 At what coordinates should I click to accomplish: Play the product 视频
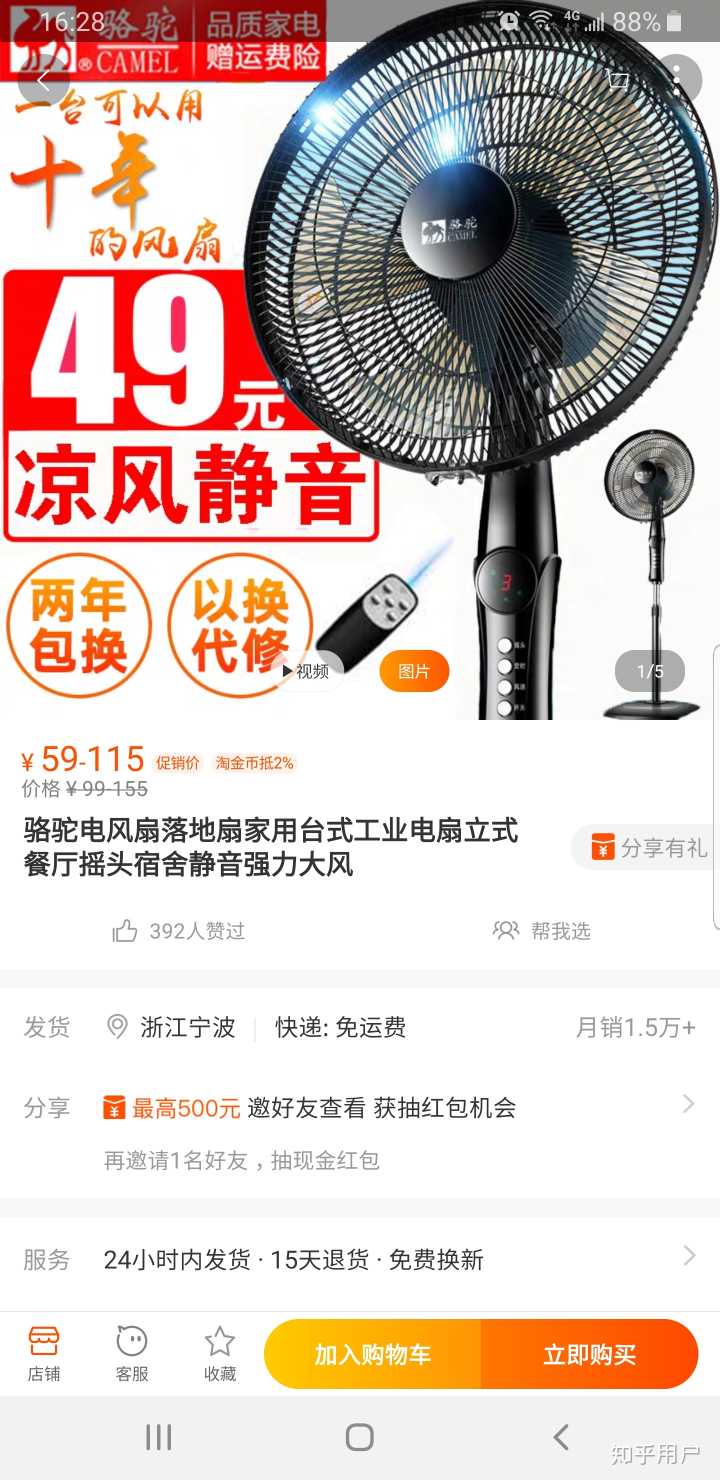click(307, 671)
